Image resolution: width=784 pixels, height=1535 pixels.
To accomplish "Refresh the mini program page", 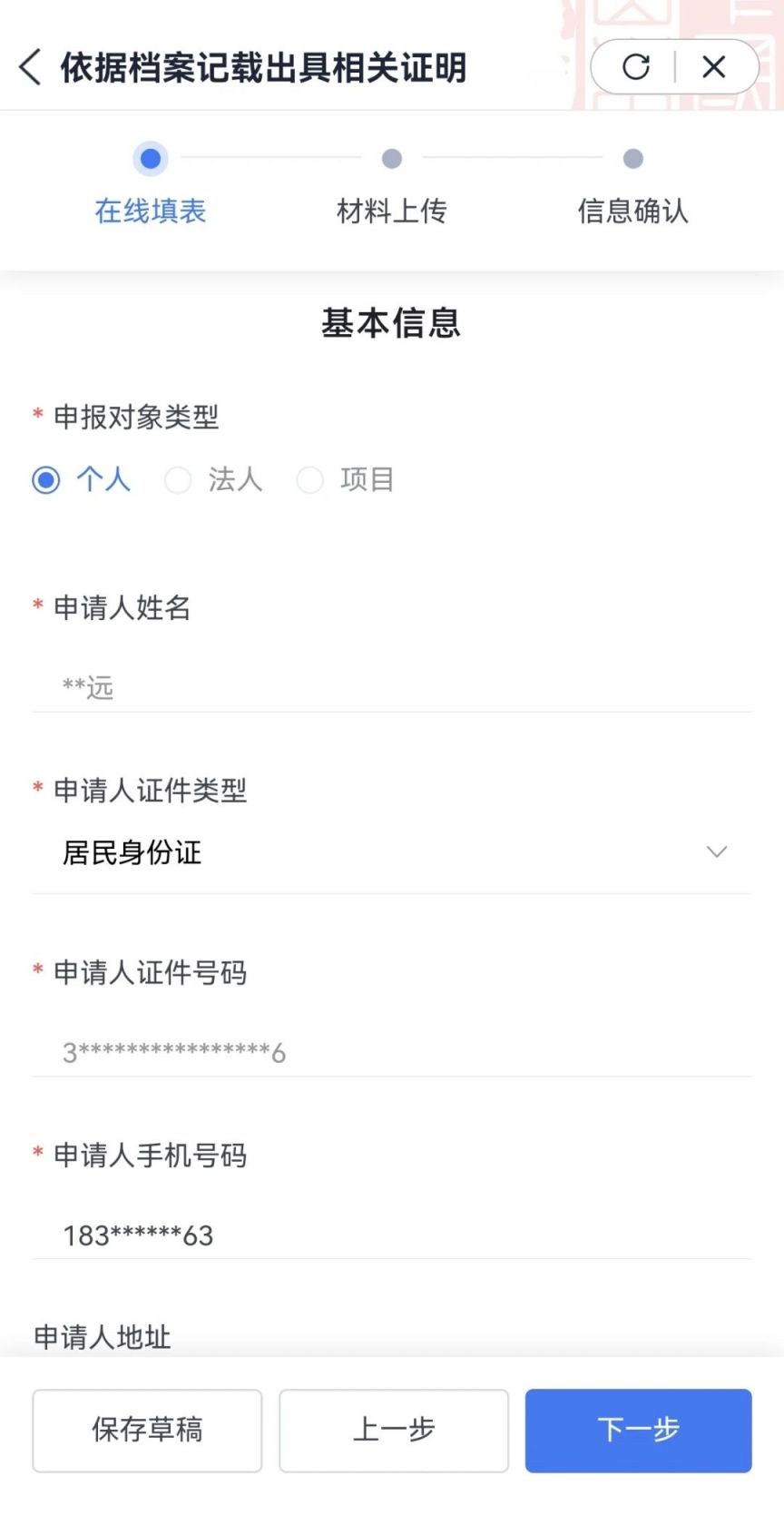I will [x=636, y=66].
